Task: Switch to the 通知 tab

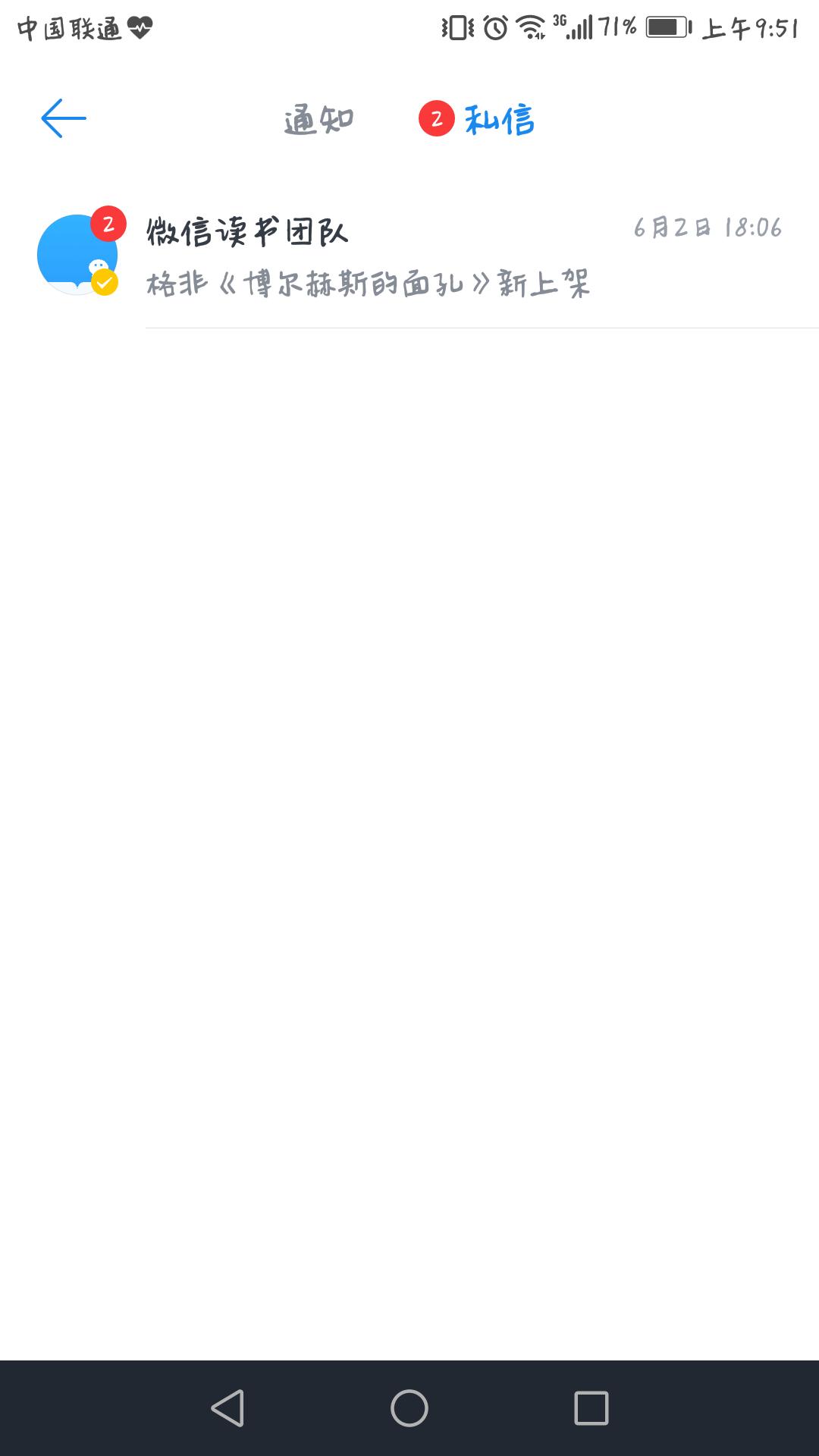Action: coord(319,120)
